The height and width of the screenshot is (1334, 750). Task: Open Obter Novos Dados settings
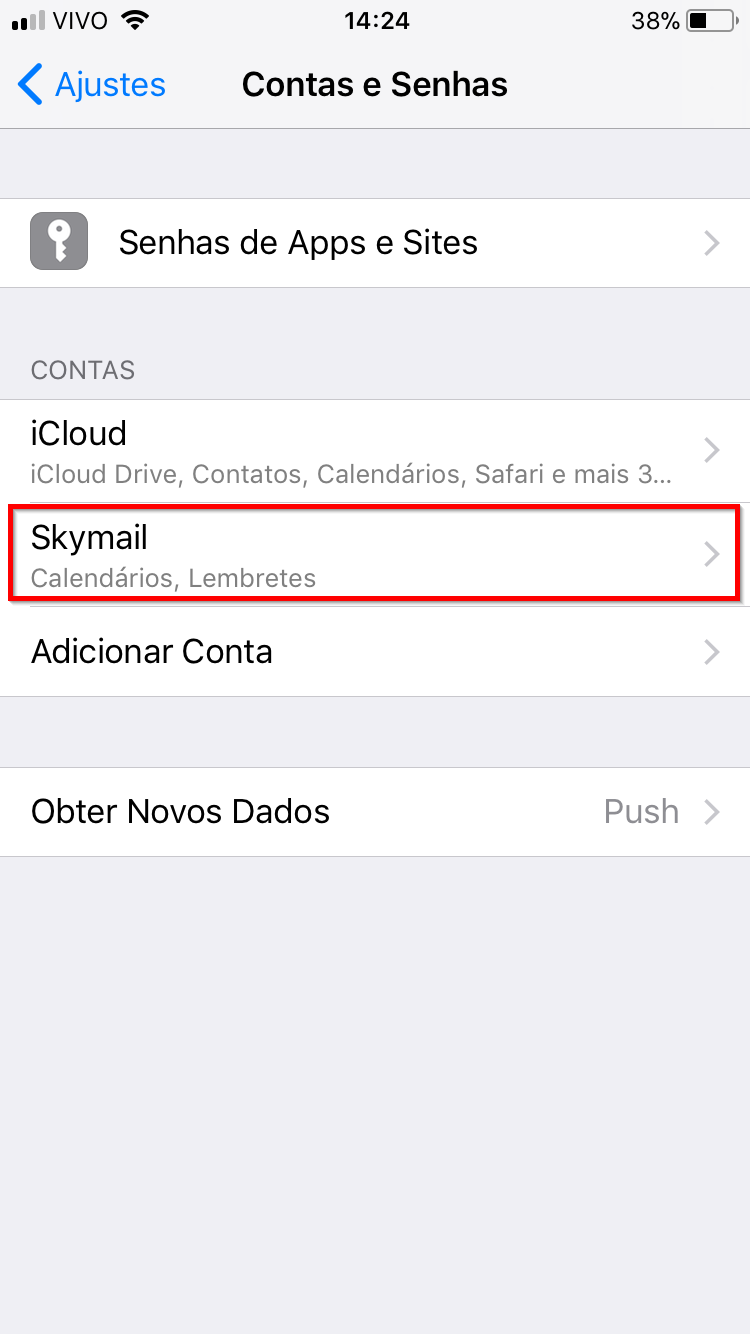point(375,812)
